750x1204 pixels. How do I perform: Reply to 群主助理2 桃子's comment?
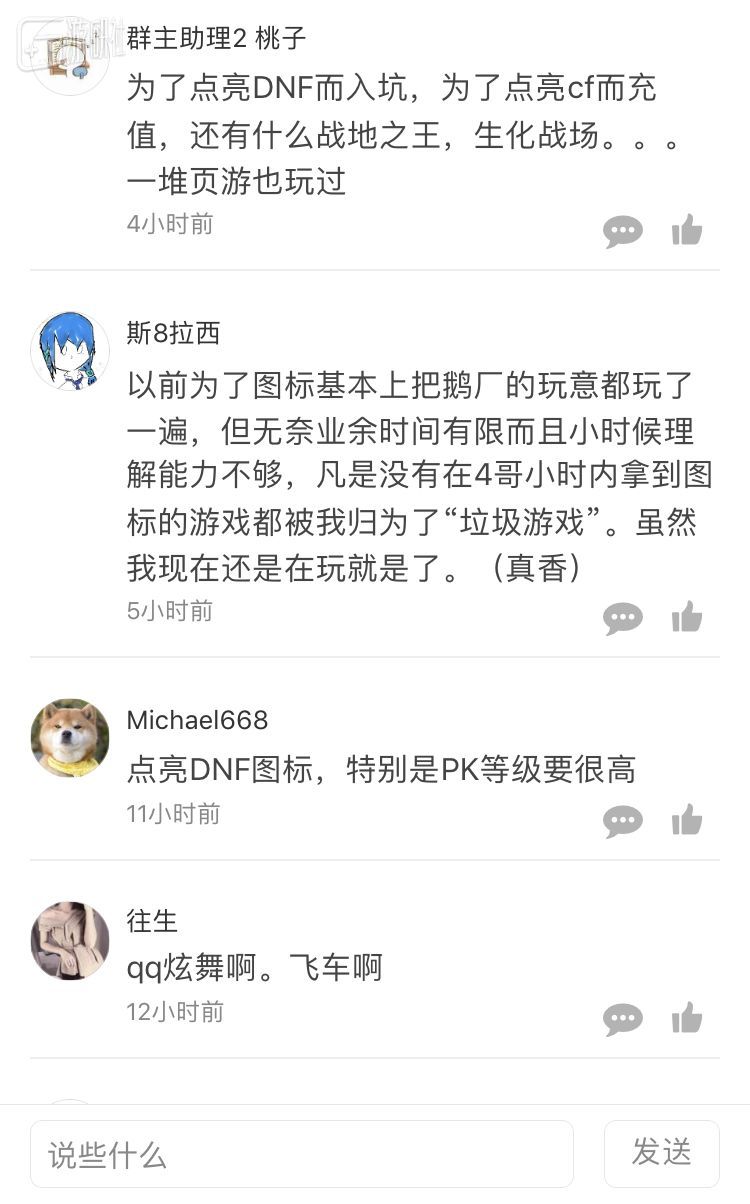click(x=622, y=232)
